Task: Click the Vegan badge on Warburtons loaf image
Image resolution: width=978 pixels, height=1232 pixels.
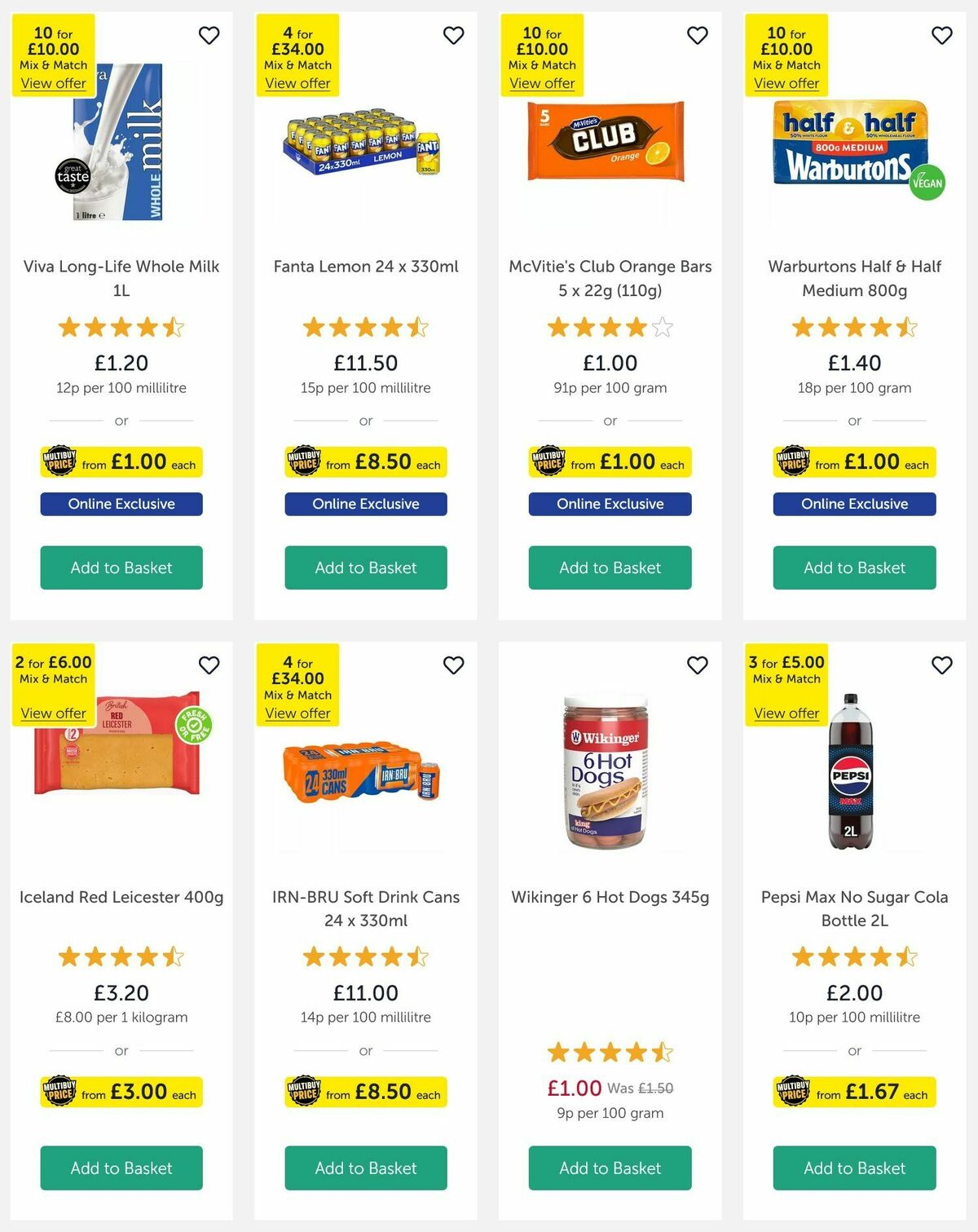Action: pos(926,183)
